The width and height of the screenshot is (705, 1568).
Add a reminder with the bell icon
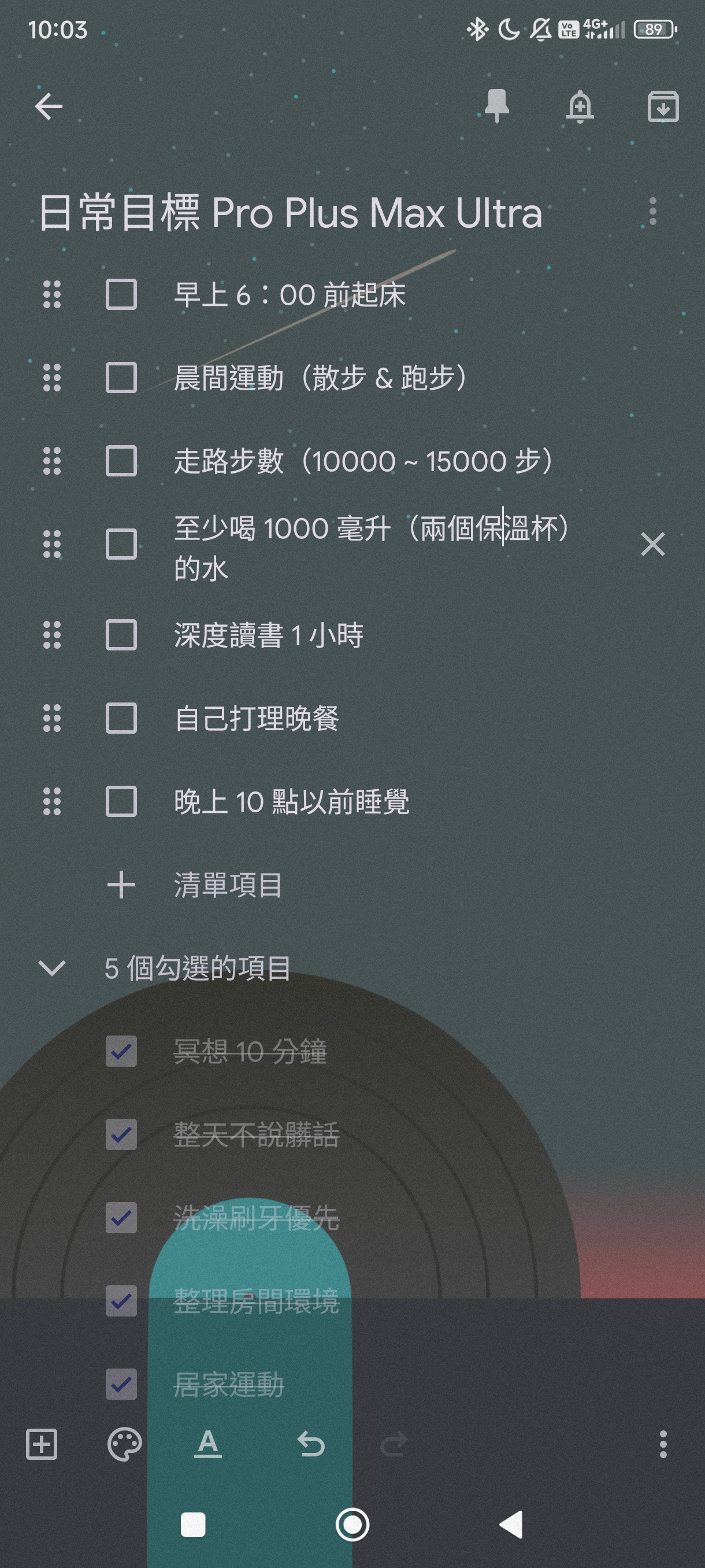[x=580, y=107]
